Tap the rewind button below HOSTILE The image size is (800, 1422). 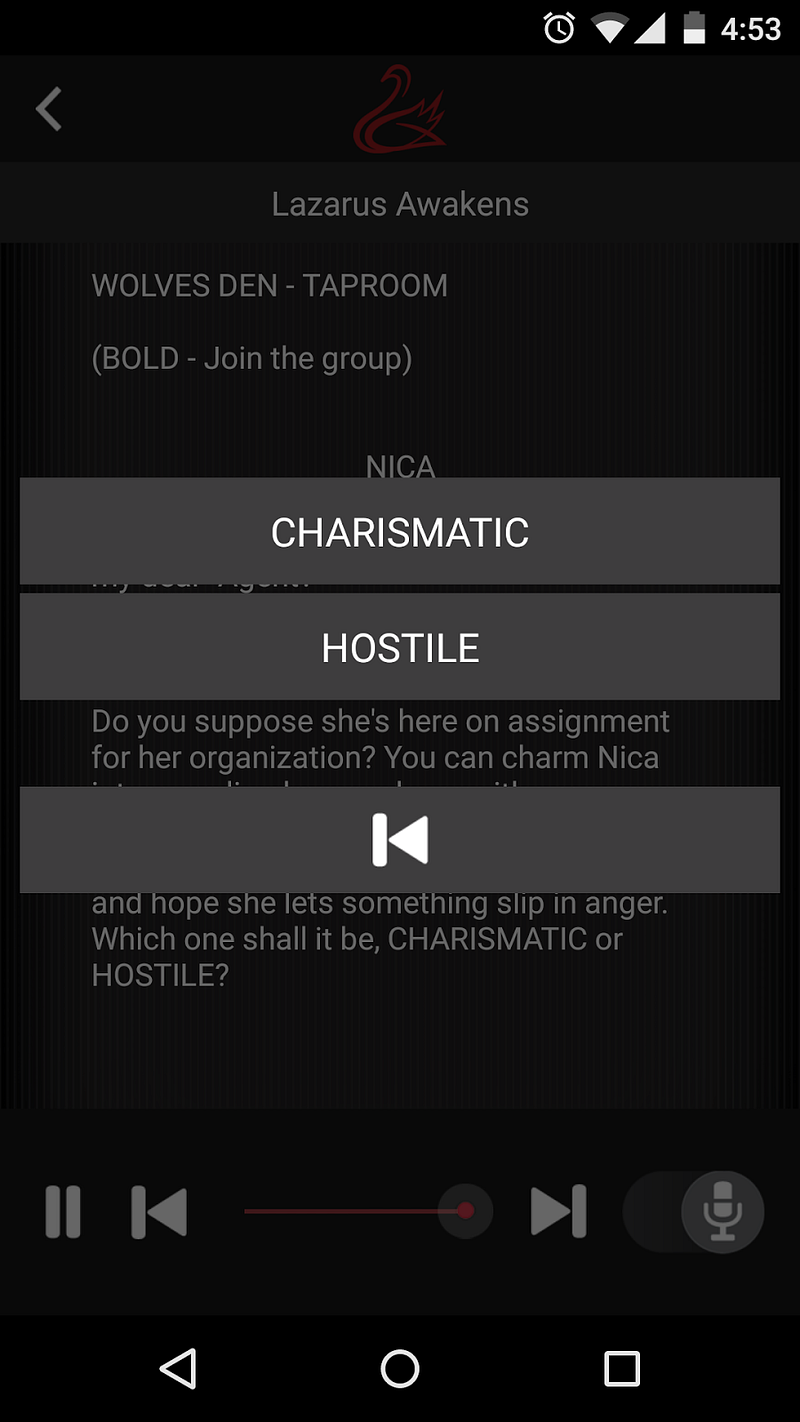click(400, 840)
